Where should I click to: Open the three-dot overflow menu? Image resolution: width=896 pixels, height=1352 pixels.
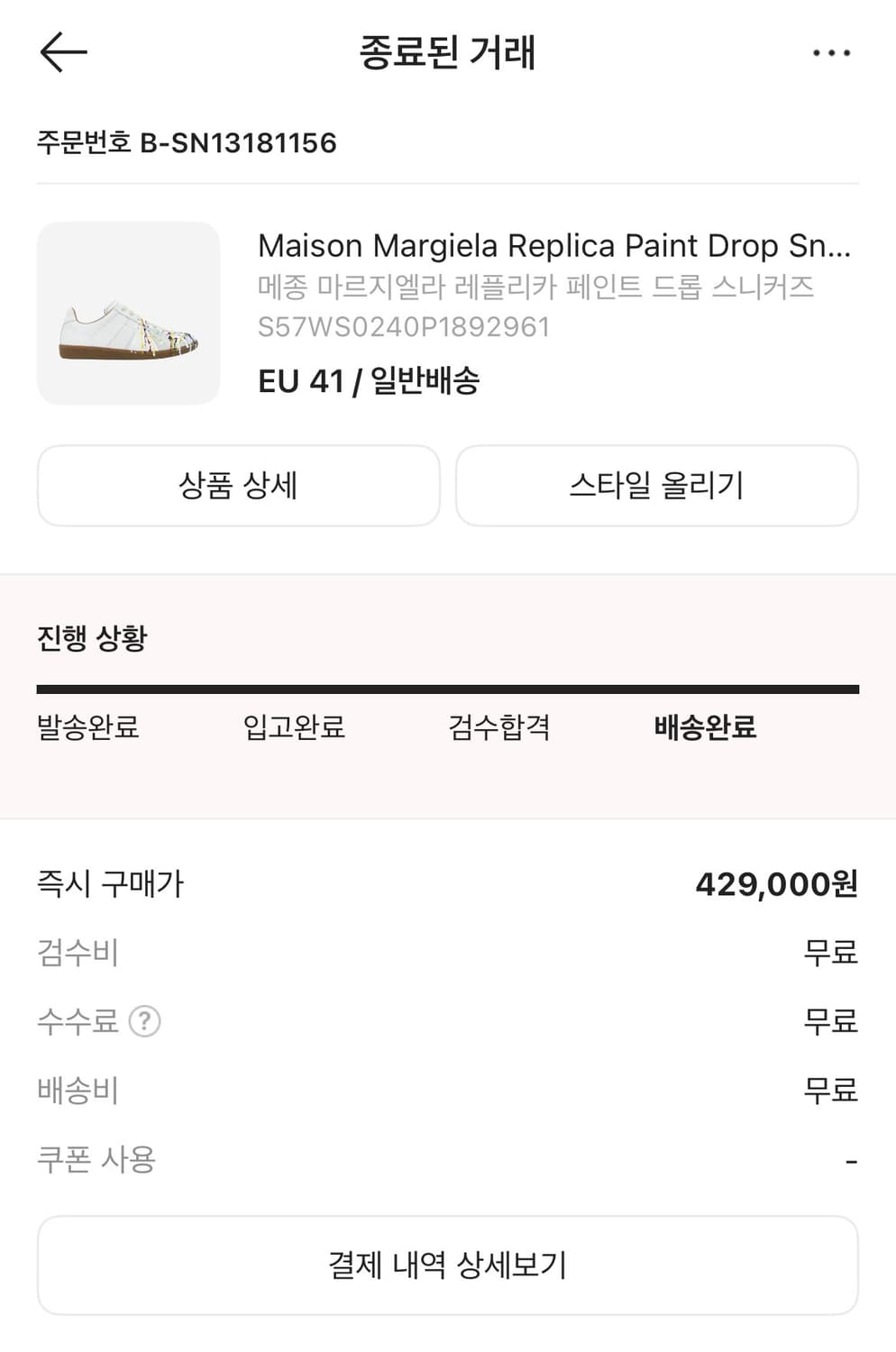pos(830,53)
